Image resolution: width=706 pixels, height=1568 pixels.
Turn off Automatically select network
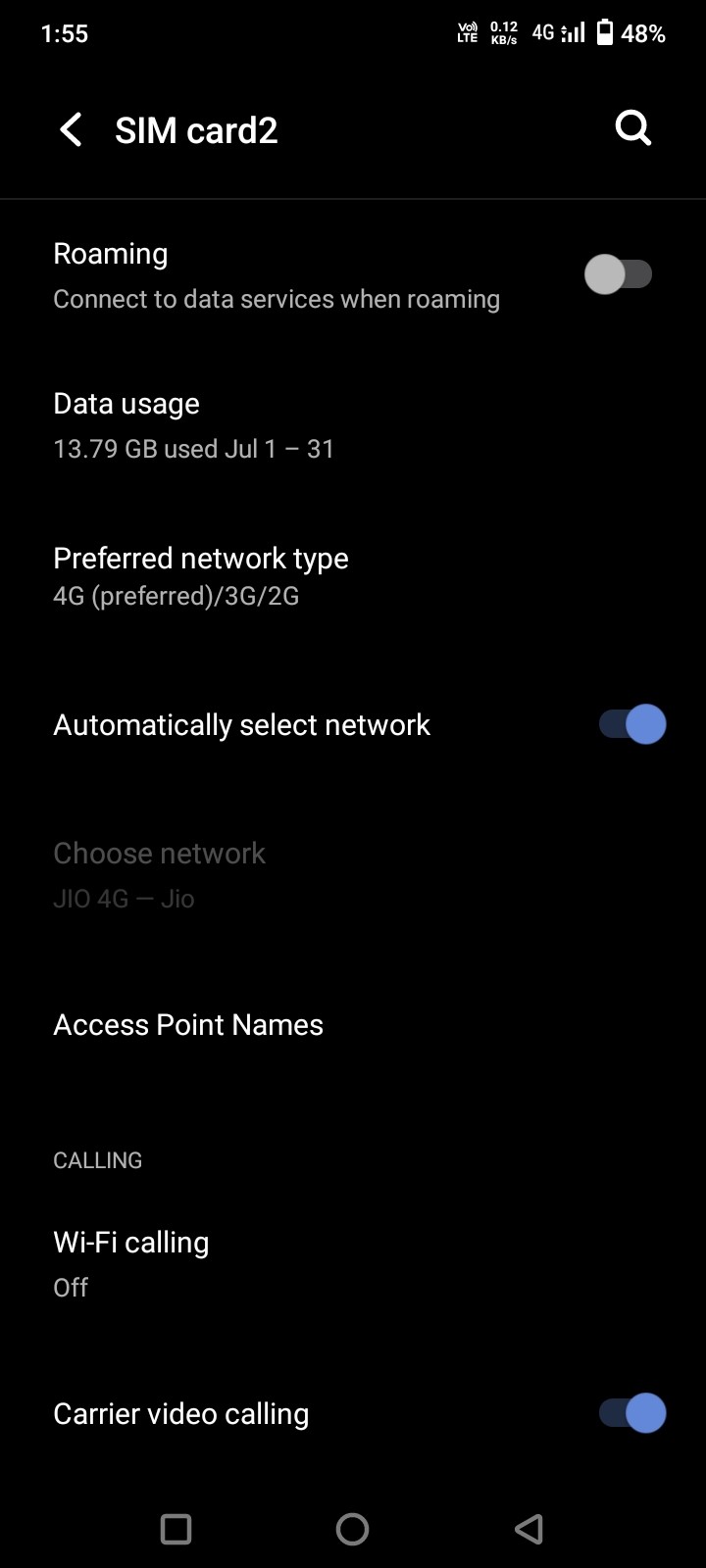tap(632, 725)
